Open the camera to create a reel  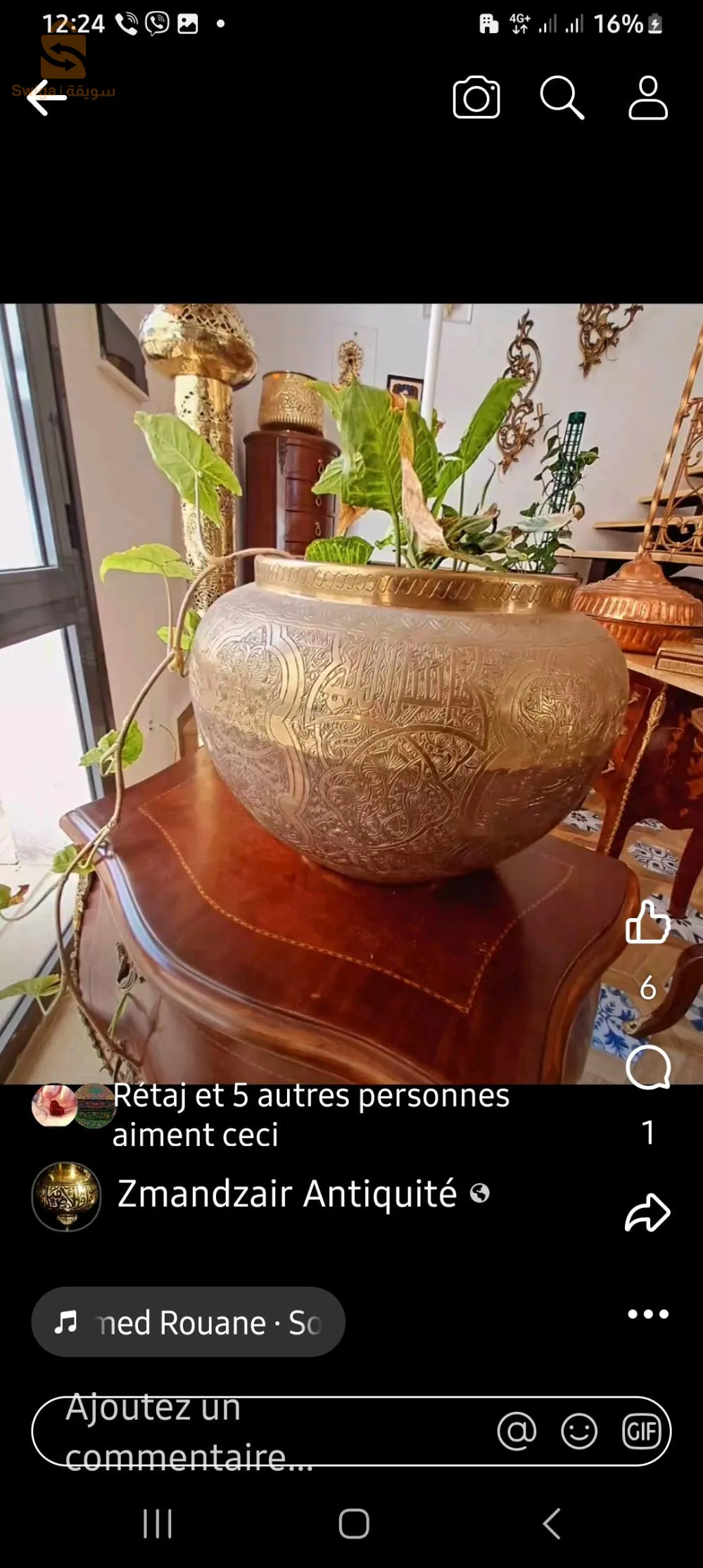476,98
